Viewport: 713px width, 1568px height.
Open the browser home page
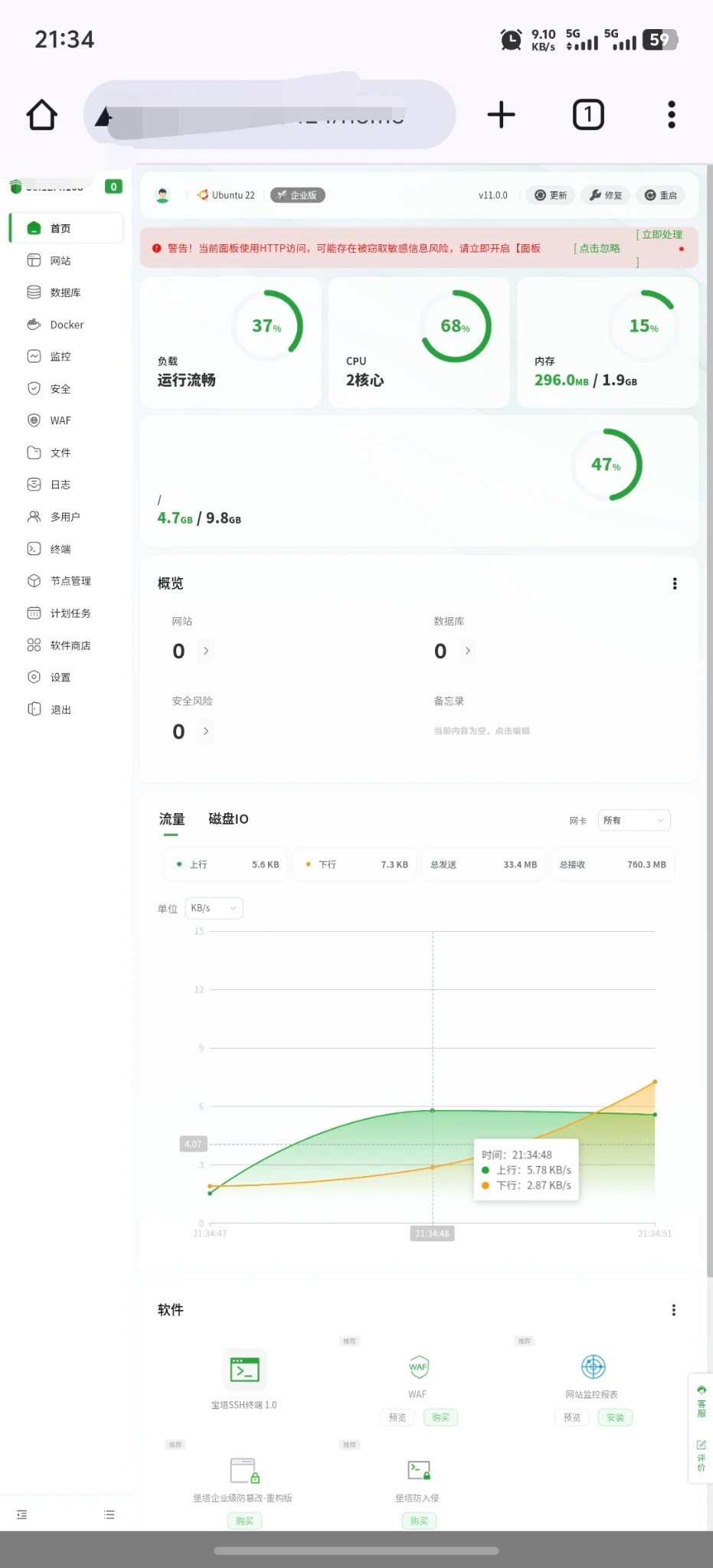42,115
